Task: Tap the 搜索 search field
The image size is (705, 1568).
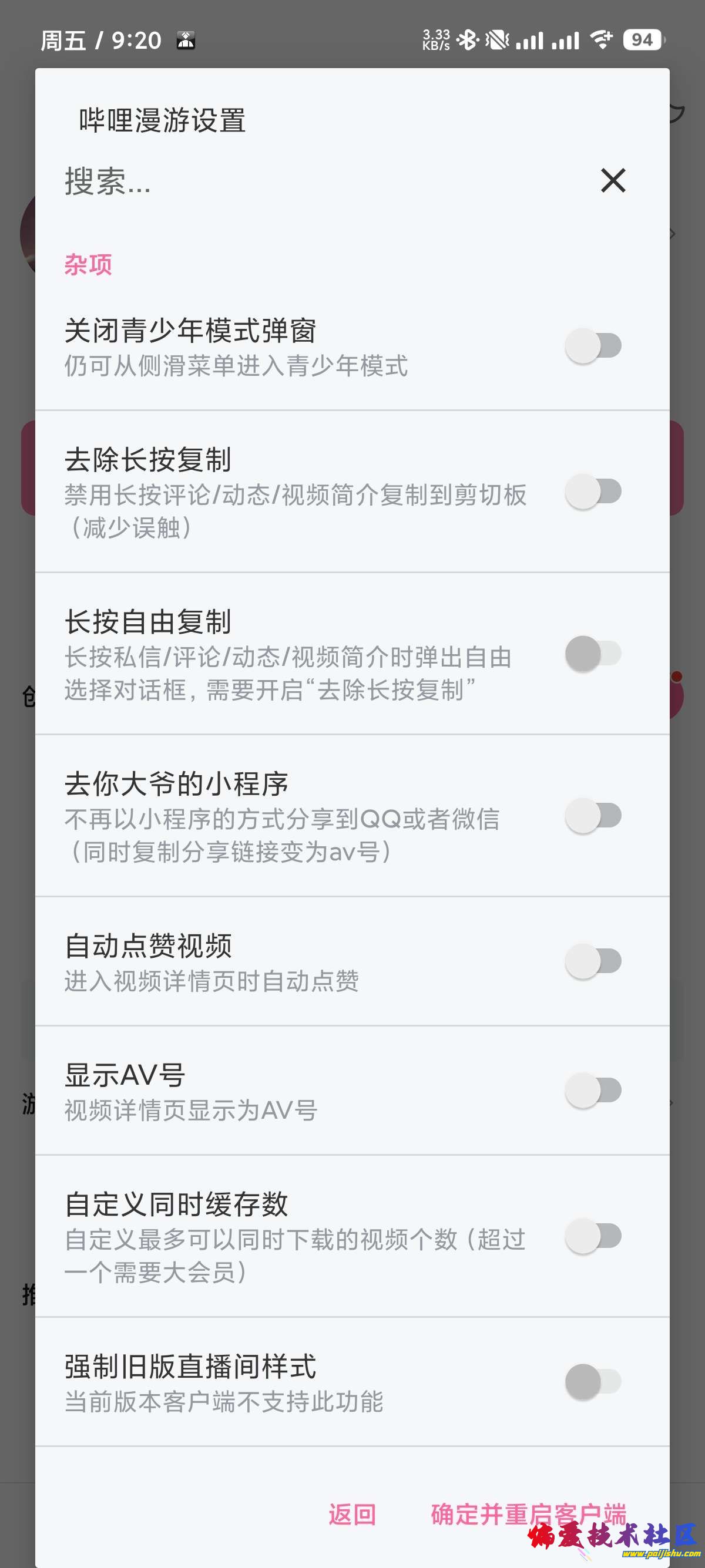Action: [304, 181]
